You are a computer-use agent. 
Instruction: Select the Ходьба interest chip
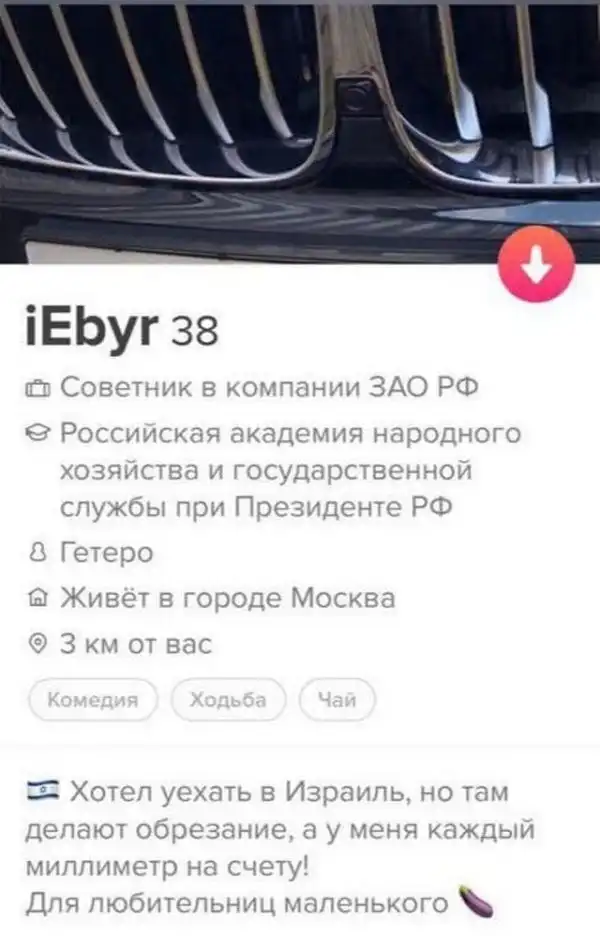pos(229,700)
